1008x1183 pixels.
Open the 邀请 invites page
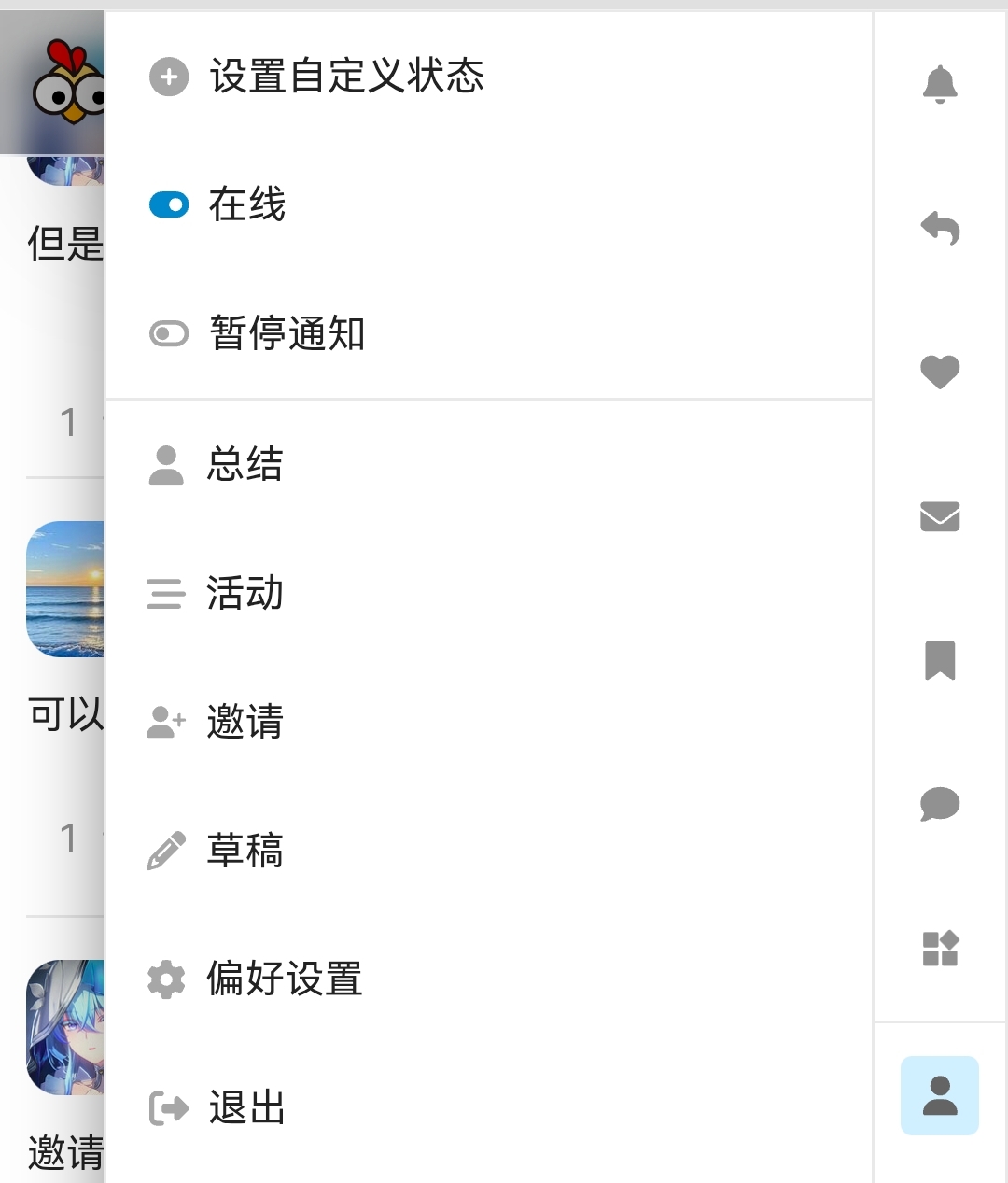tap(245, 722)
